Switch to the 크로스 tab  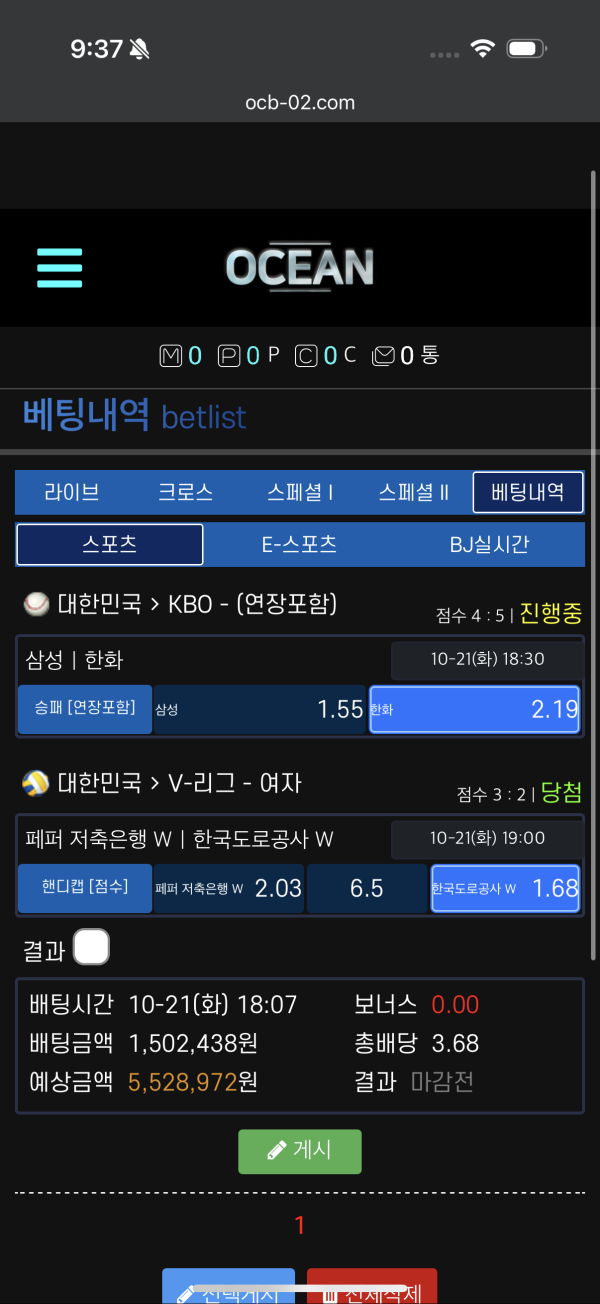(x=185, y=492)
